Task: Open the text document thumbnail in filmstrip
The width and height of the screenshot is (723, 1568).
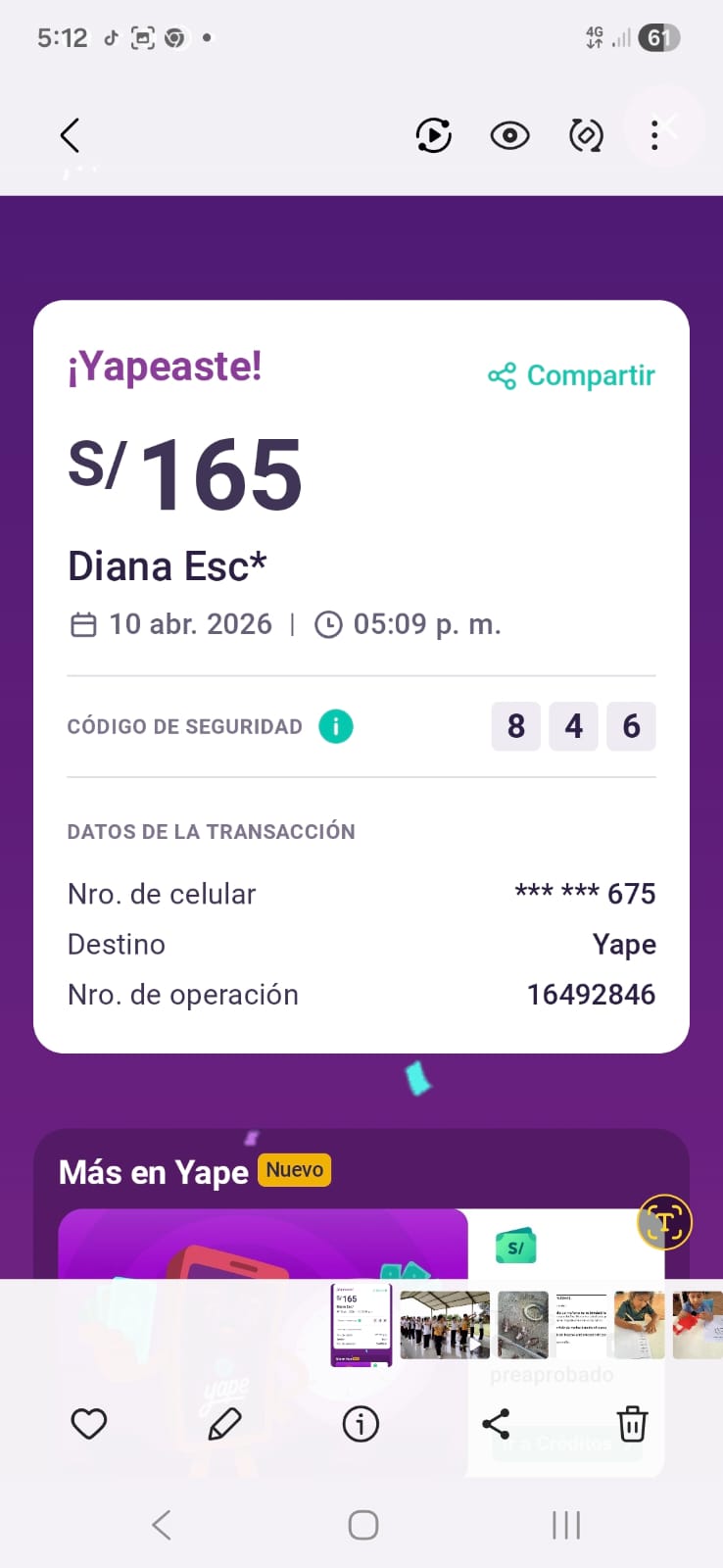Action: point(581,1325)
